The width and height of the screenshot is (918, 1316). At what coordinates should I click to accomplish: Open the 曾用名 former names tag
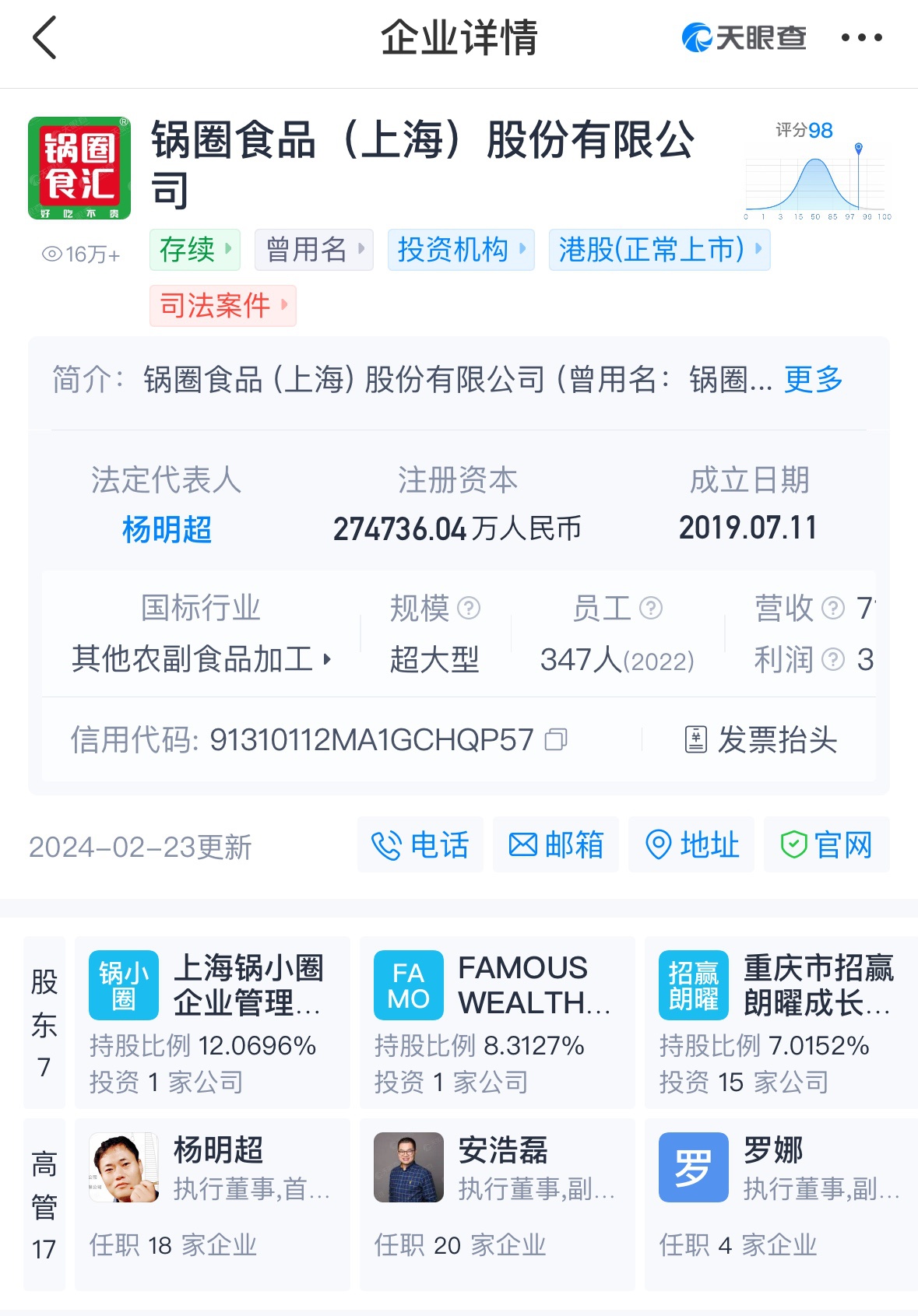pos(315,250)
